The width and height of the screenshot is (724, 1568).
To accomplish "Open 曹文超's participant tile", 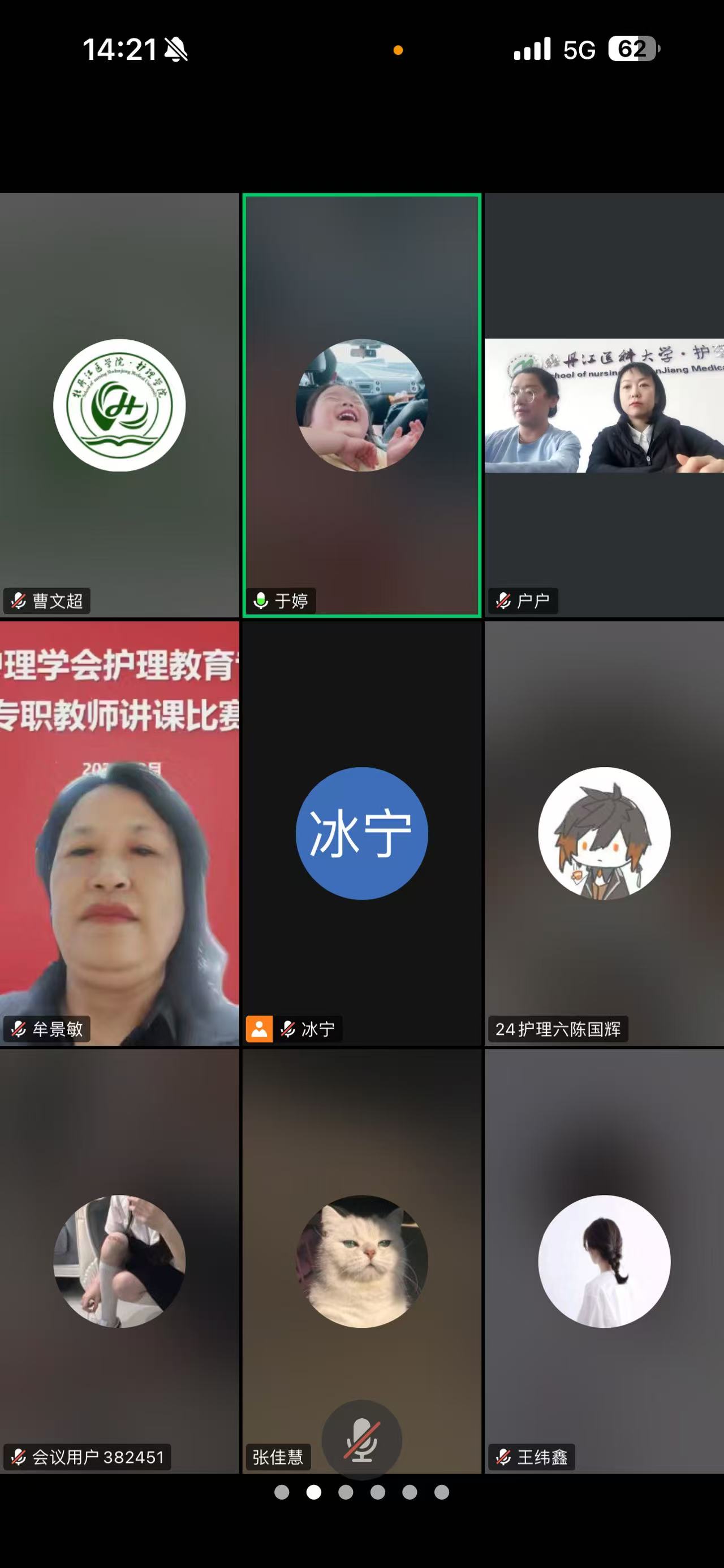I will pos(119,405).
